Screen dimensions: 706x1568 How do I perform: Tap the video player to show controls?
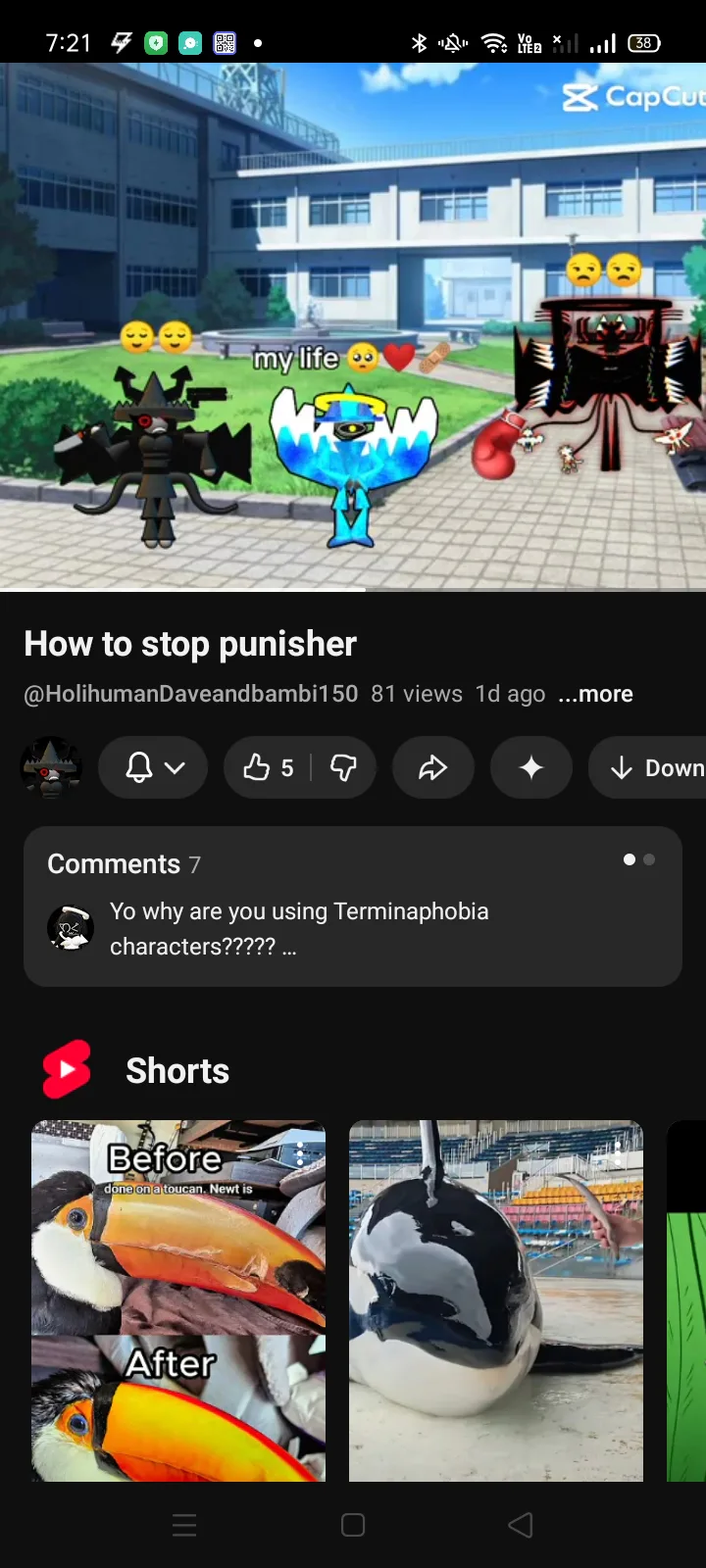353,325
